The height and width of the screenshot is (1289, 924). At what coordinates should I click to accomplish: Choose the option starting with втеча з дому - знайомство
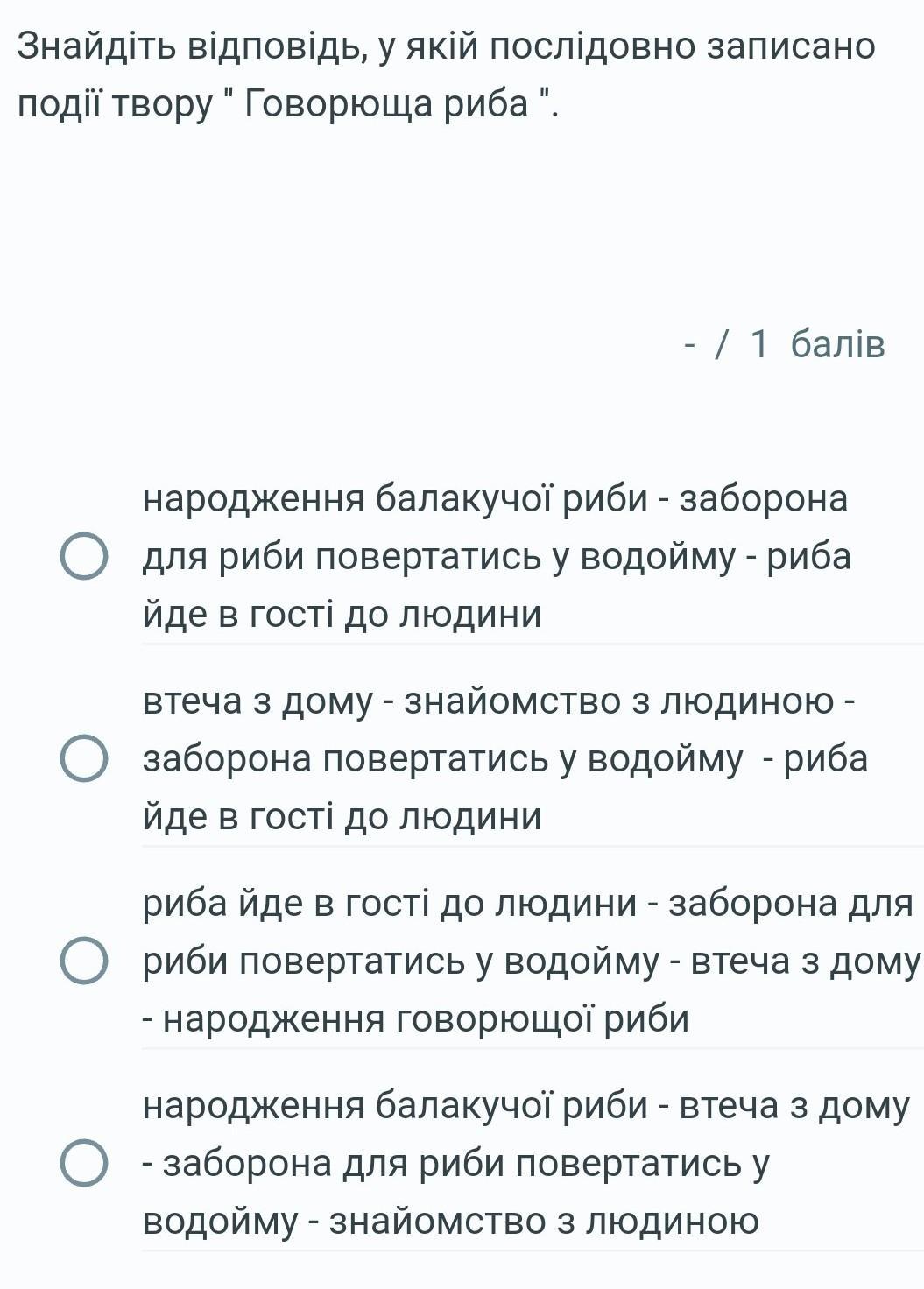tap(84, 759)
